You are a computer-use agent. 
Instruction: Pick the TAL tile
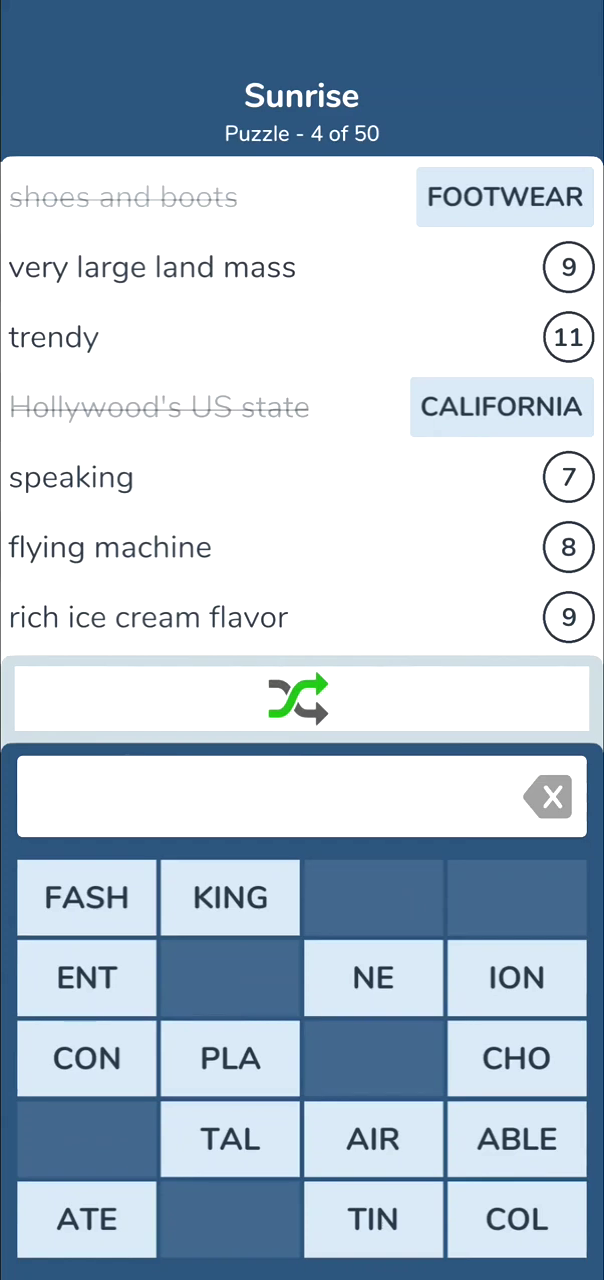230,1139
